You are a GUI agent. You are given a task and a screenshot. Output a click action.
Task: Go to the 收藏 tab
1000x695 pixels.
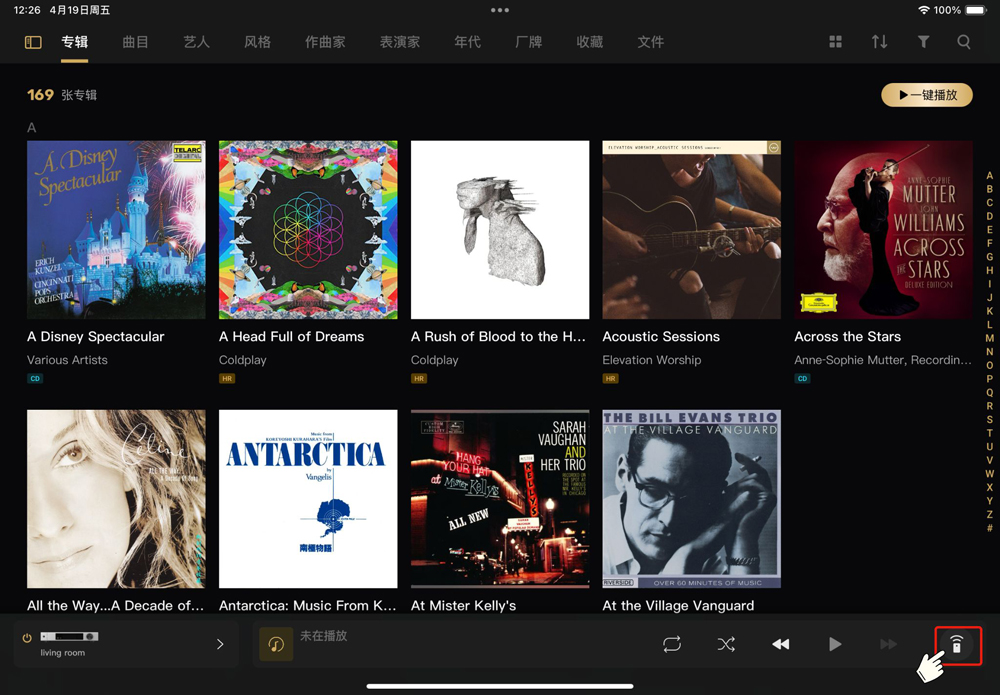tap(589, 42)
